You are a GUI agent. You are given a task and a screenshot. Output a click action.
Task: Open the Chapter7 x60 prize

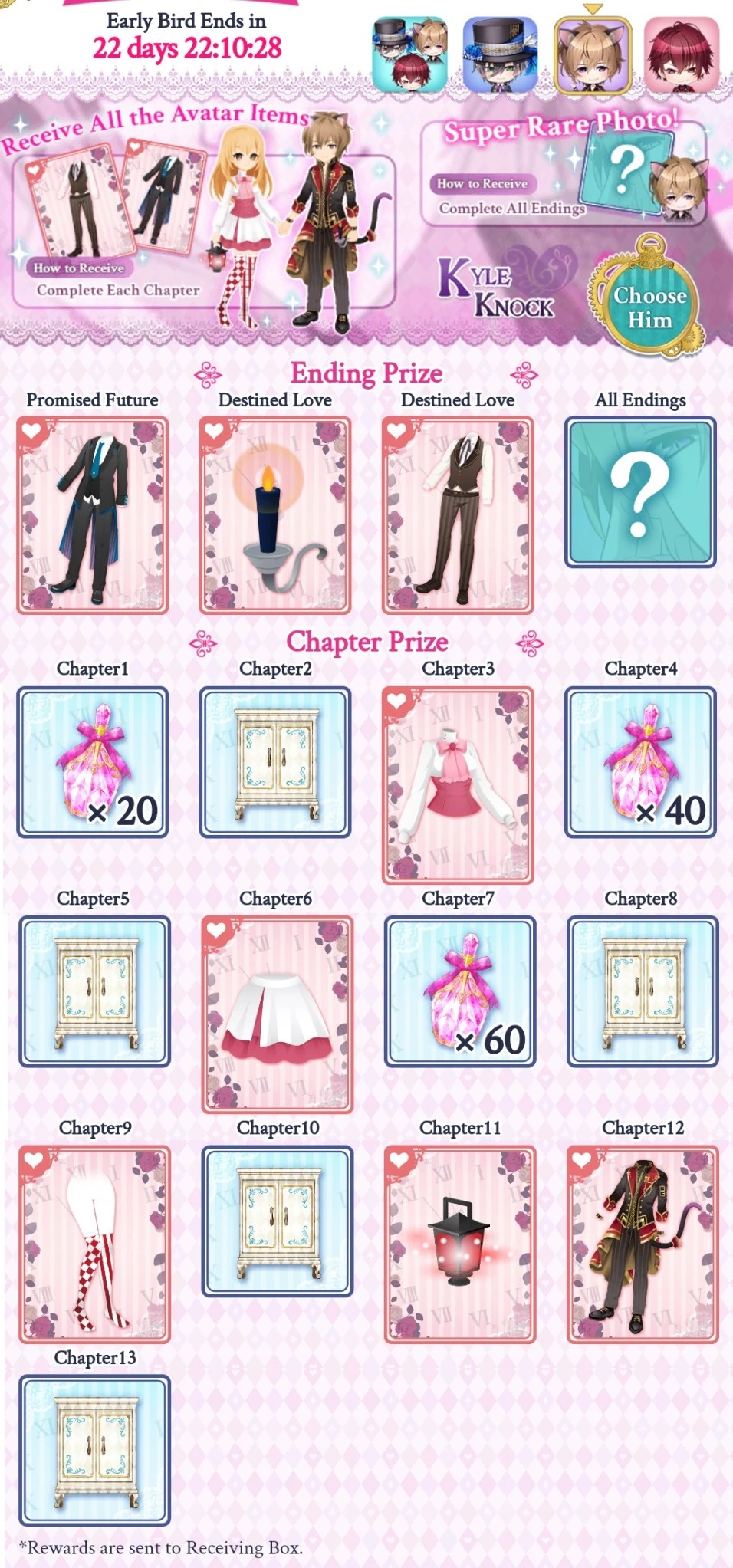[459, 991]
